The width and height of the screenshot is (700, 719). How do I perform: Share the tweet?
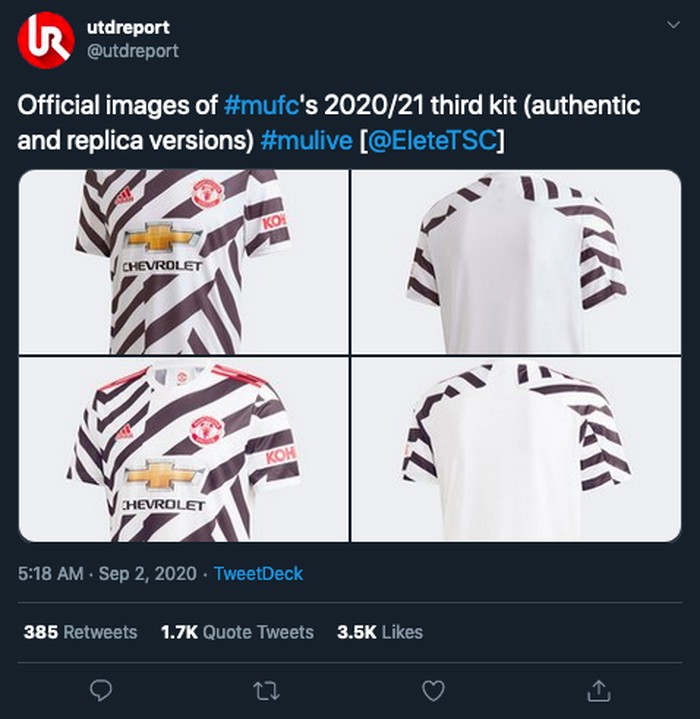[x=598, y=690]
